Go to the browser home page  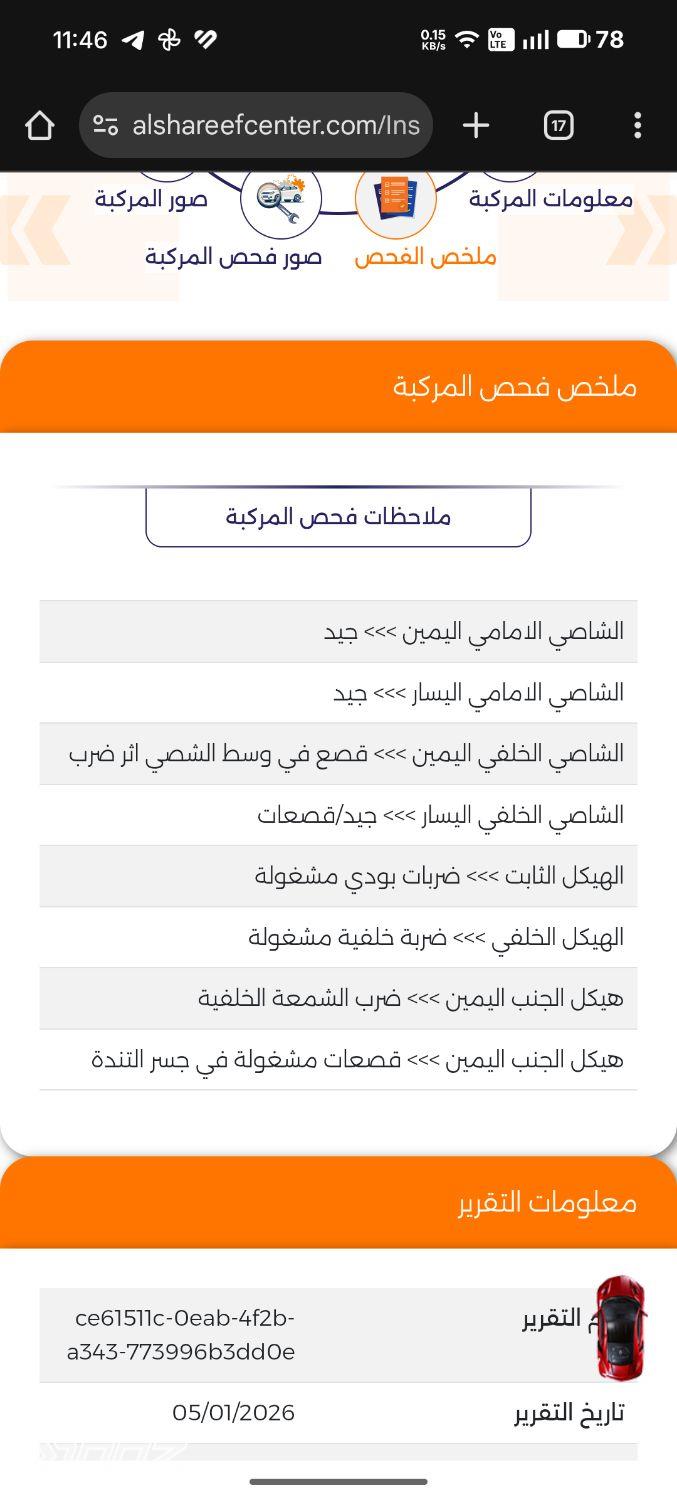tap(39, 126)
